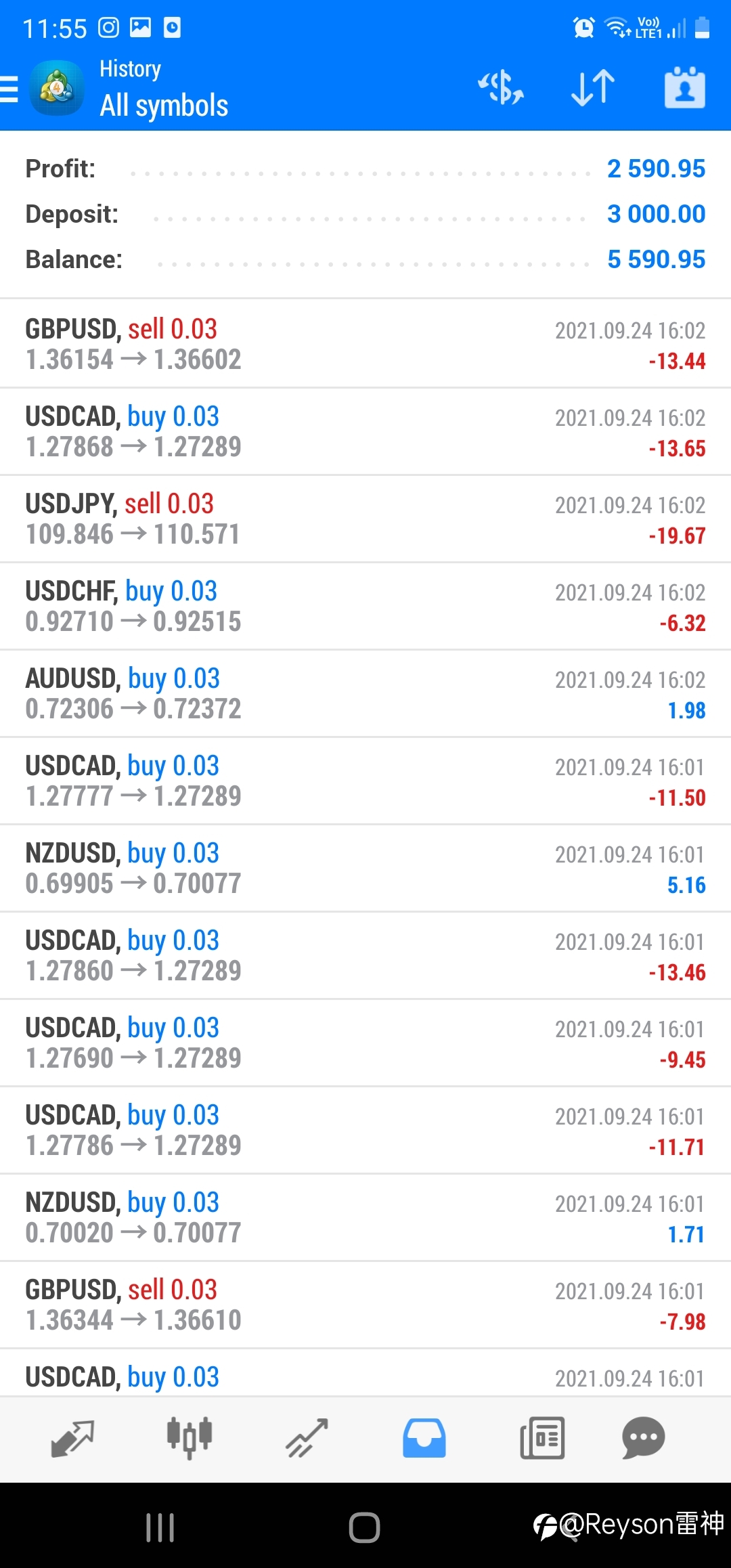Viewport: 731px width, 1568px height.
Task: Open the NZDUSD buy trade with 5.16
Action: 365,868
